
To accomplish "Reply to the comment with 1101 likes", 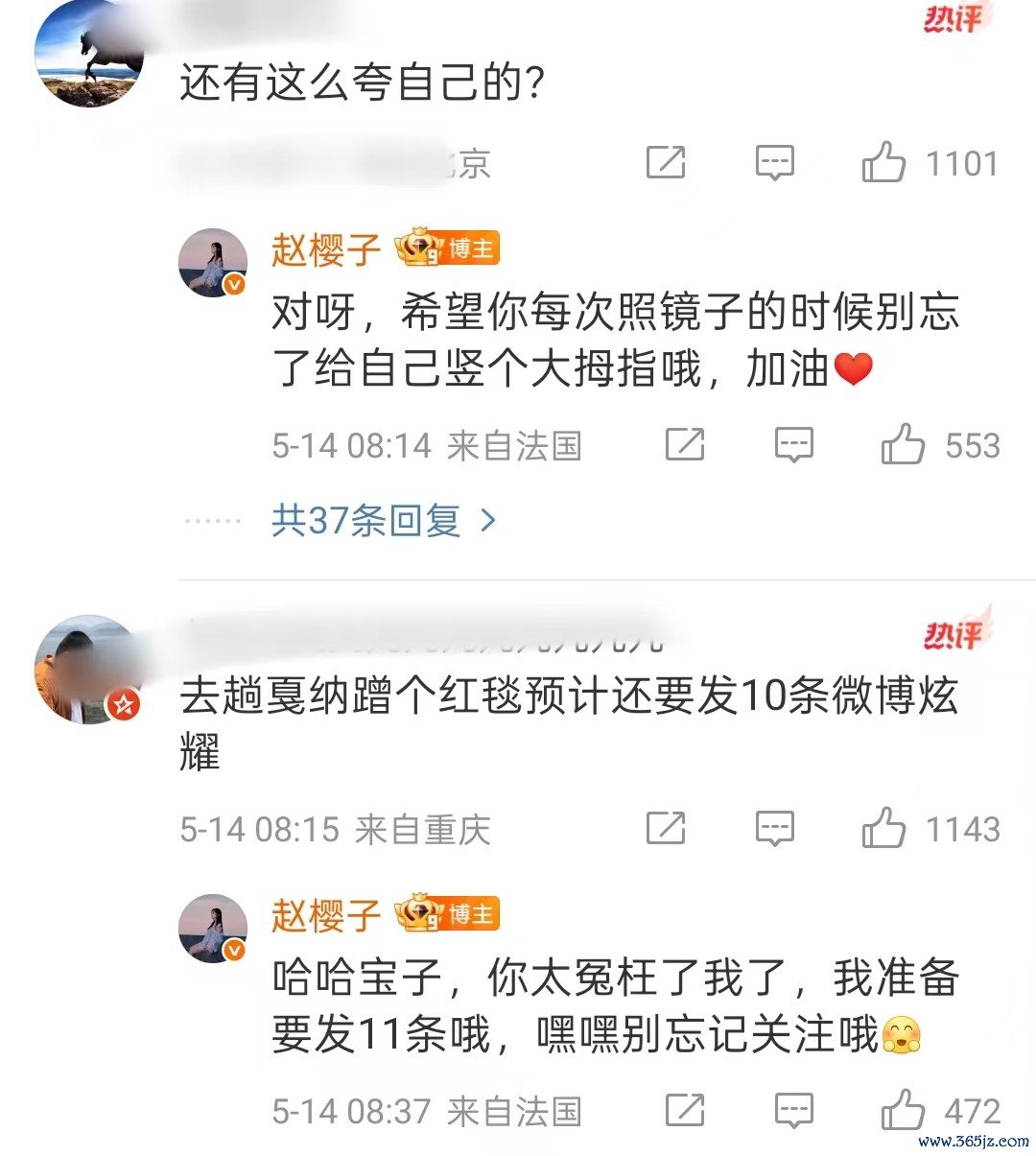I will click(774, 163).
